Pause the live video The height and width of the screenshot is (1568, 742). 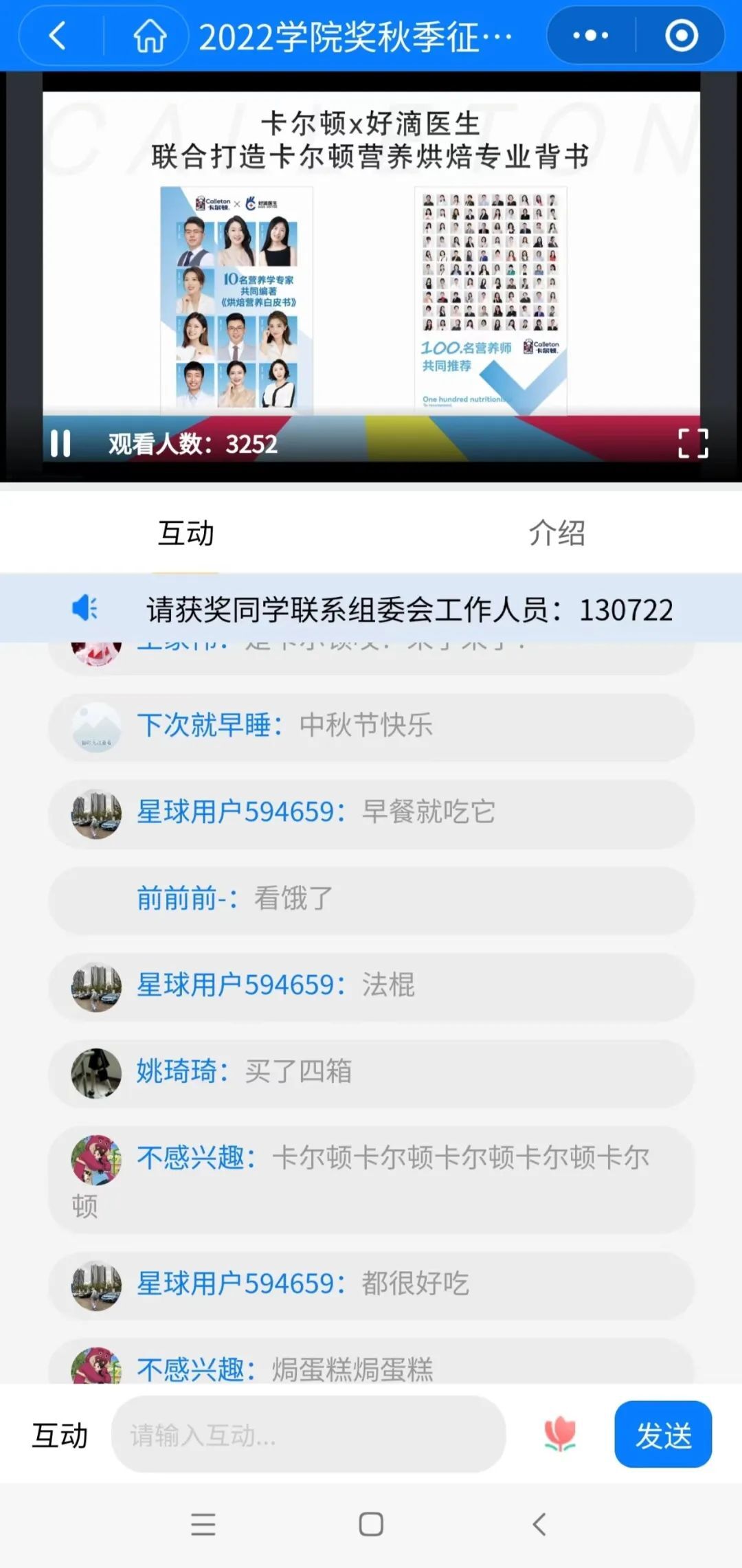[60, 444]
